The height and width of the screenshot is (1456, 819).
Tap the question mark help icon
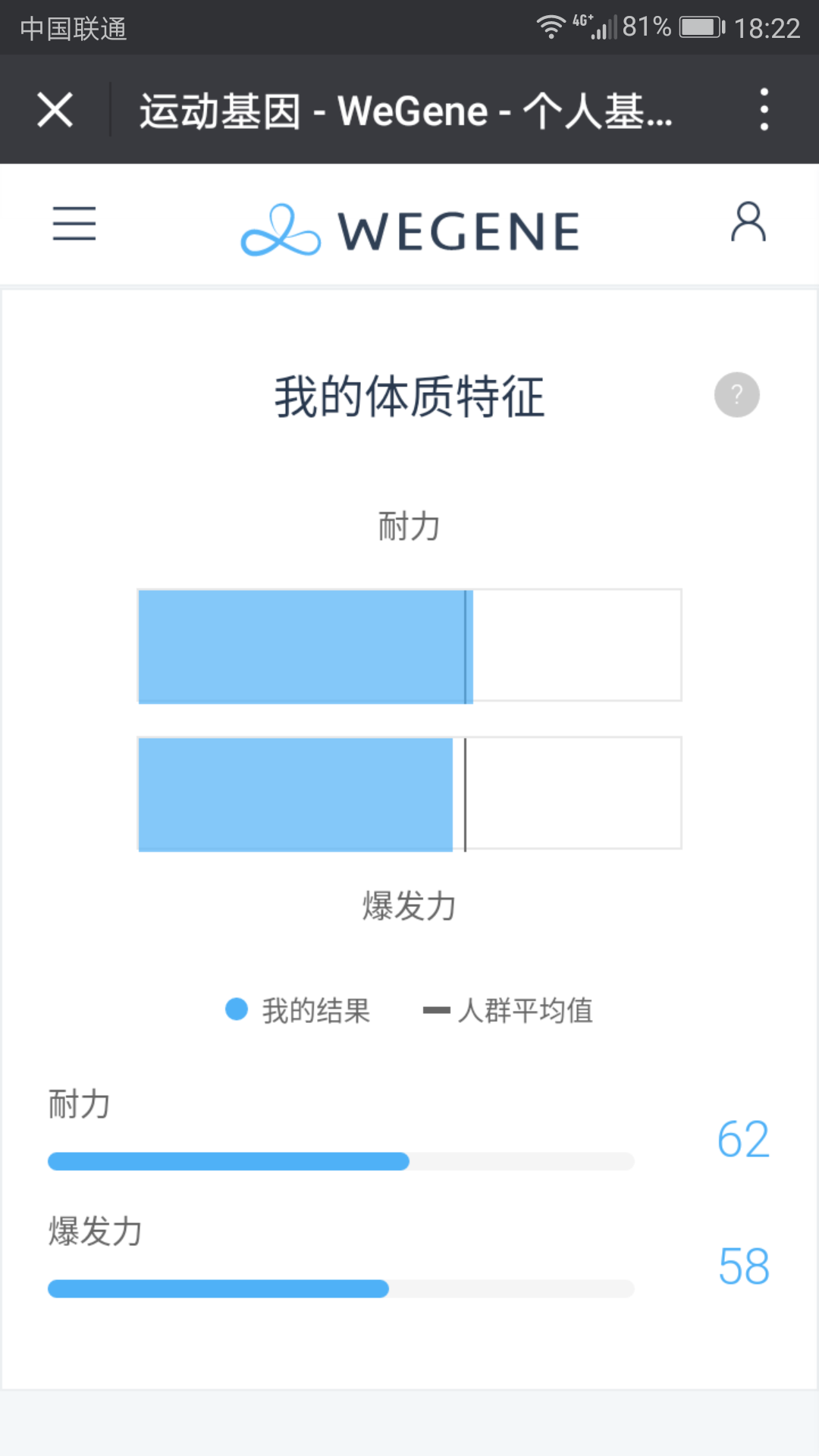[x=737, y=394]
